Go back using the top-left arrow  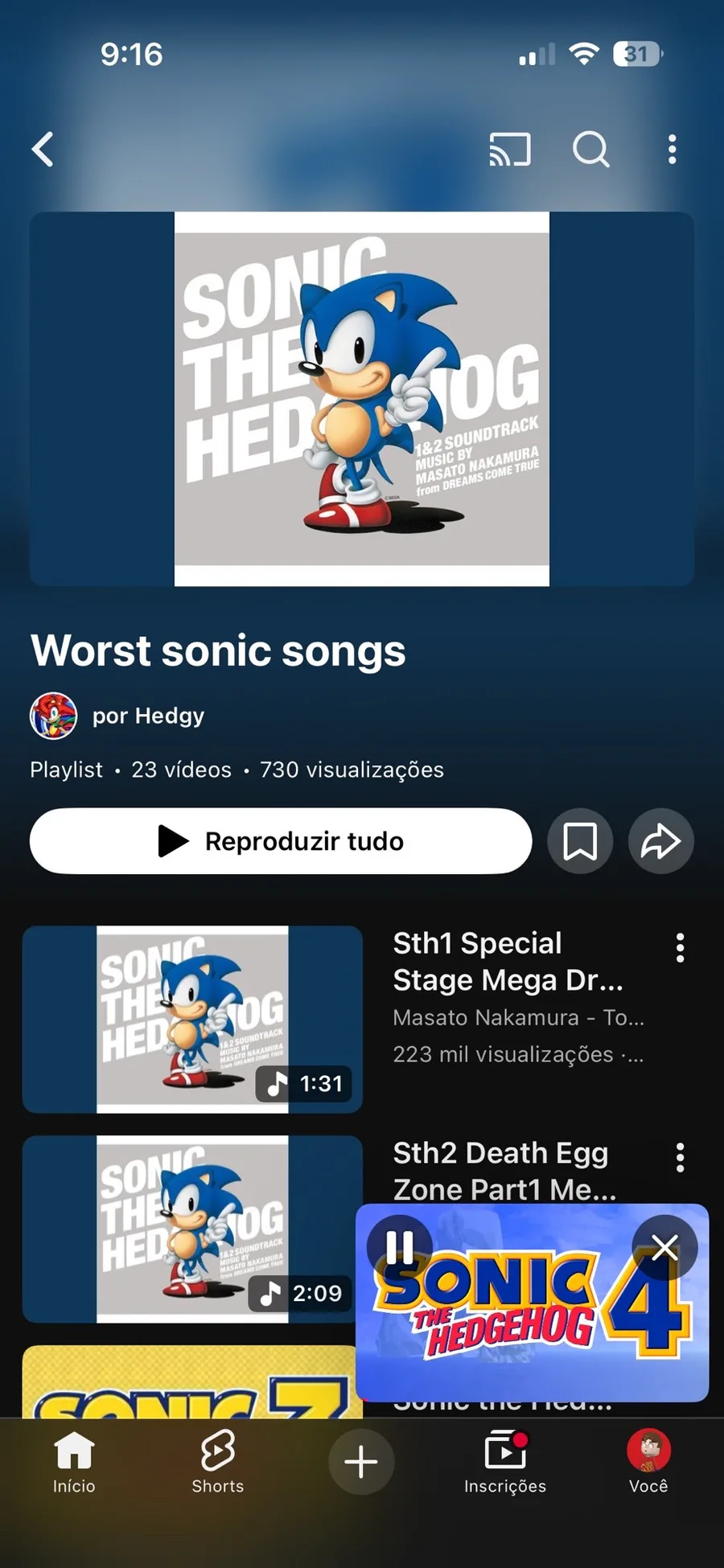[x=43, y=150]
